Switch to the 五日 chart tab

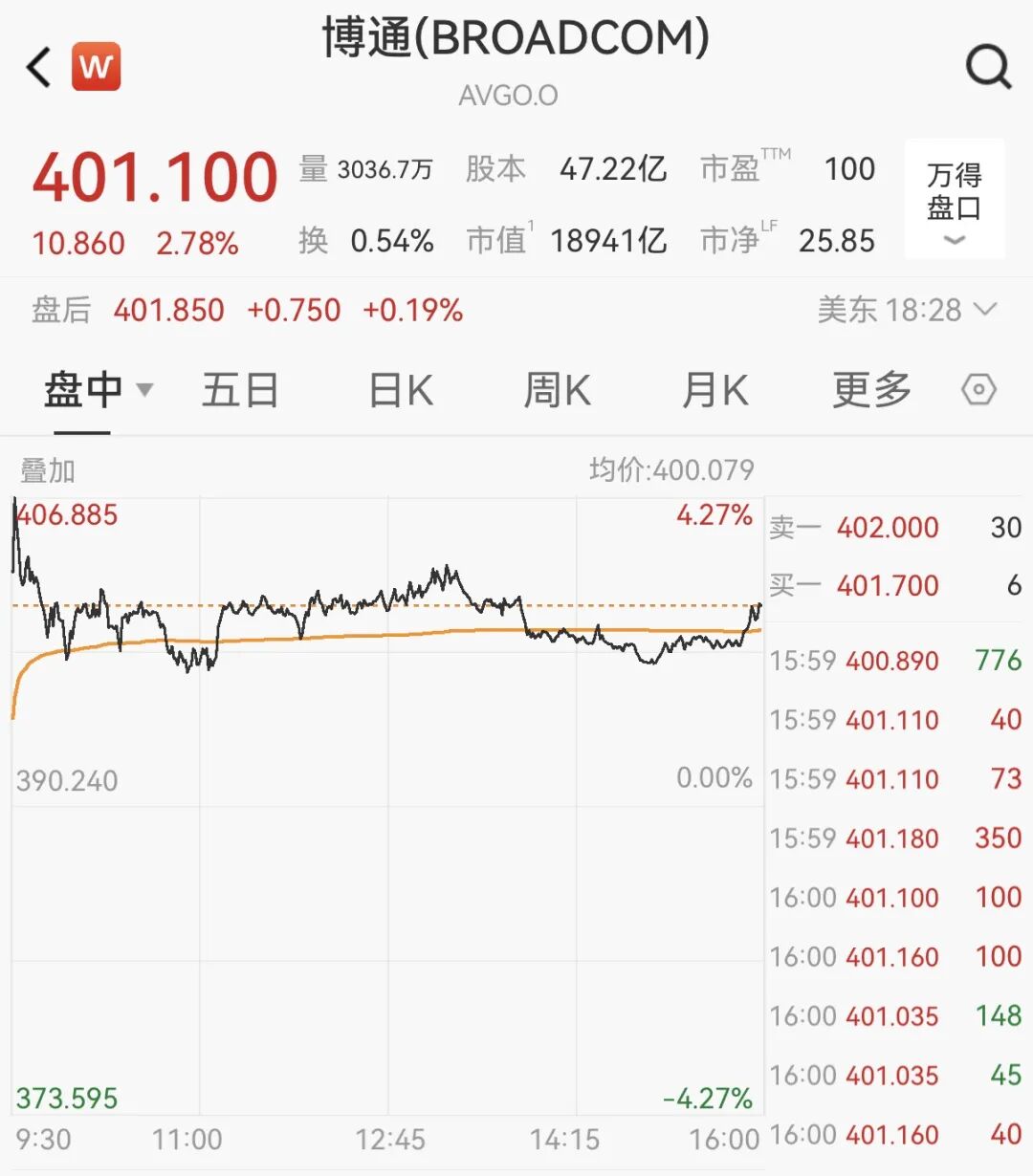click(x=239, y=390)
